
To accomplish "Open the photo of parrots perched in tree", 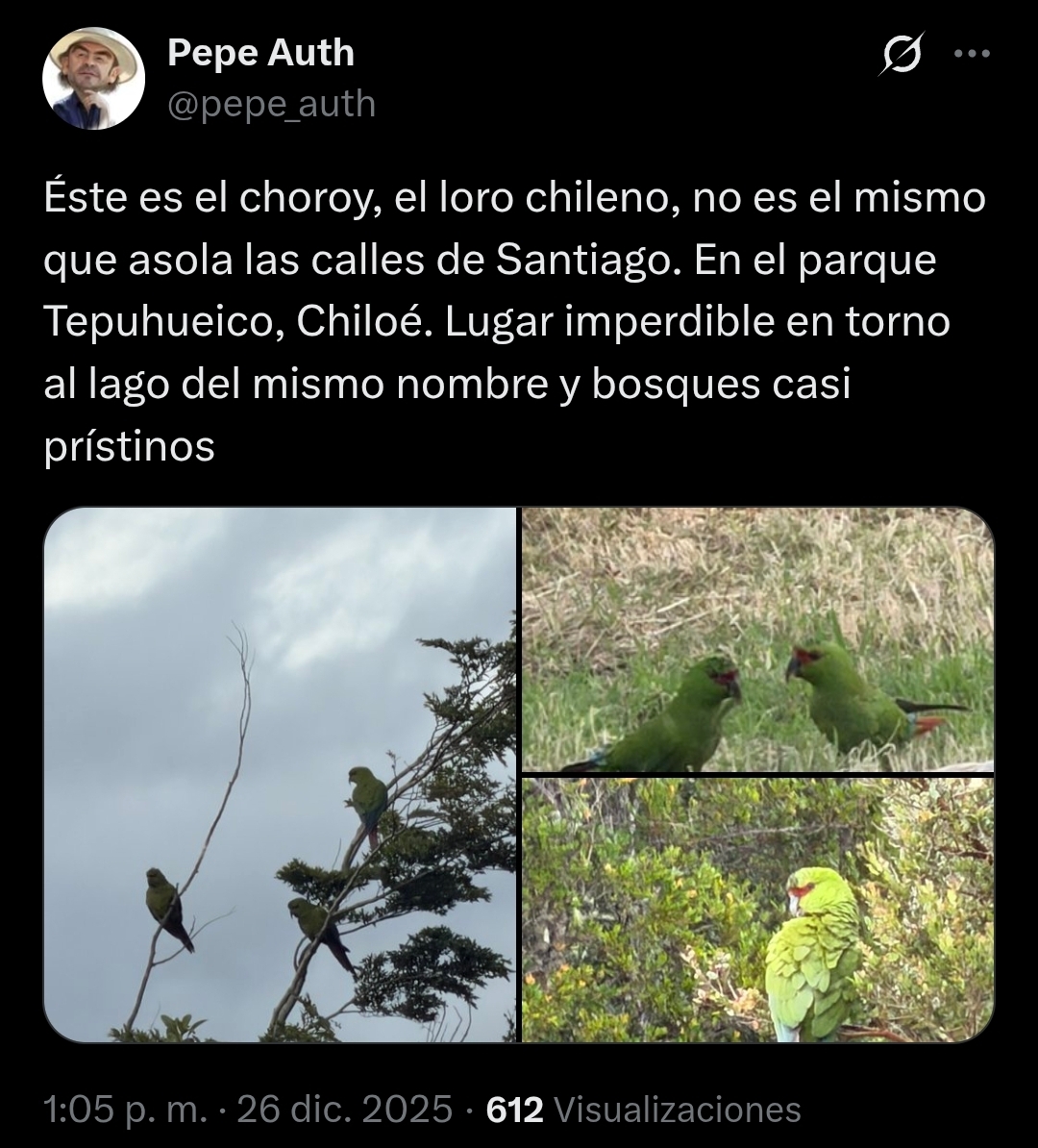I will point(280,775).
